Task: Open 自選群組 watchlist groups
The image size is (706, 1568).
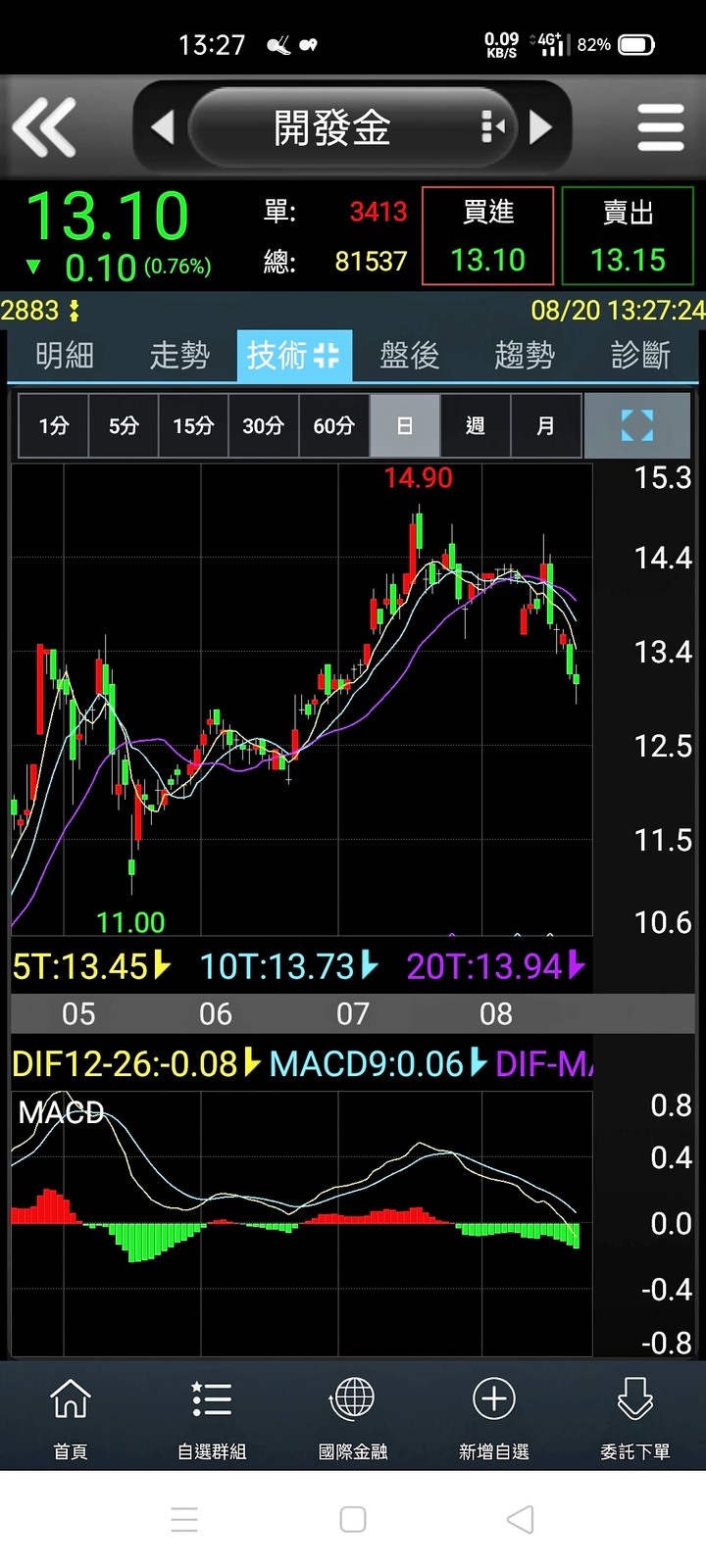Action: click(212, 1415)
